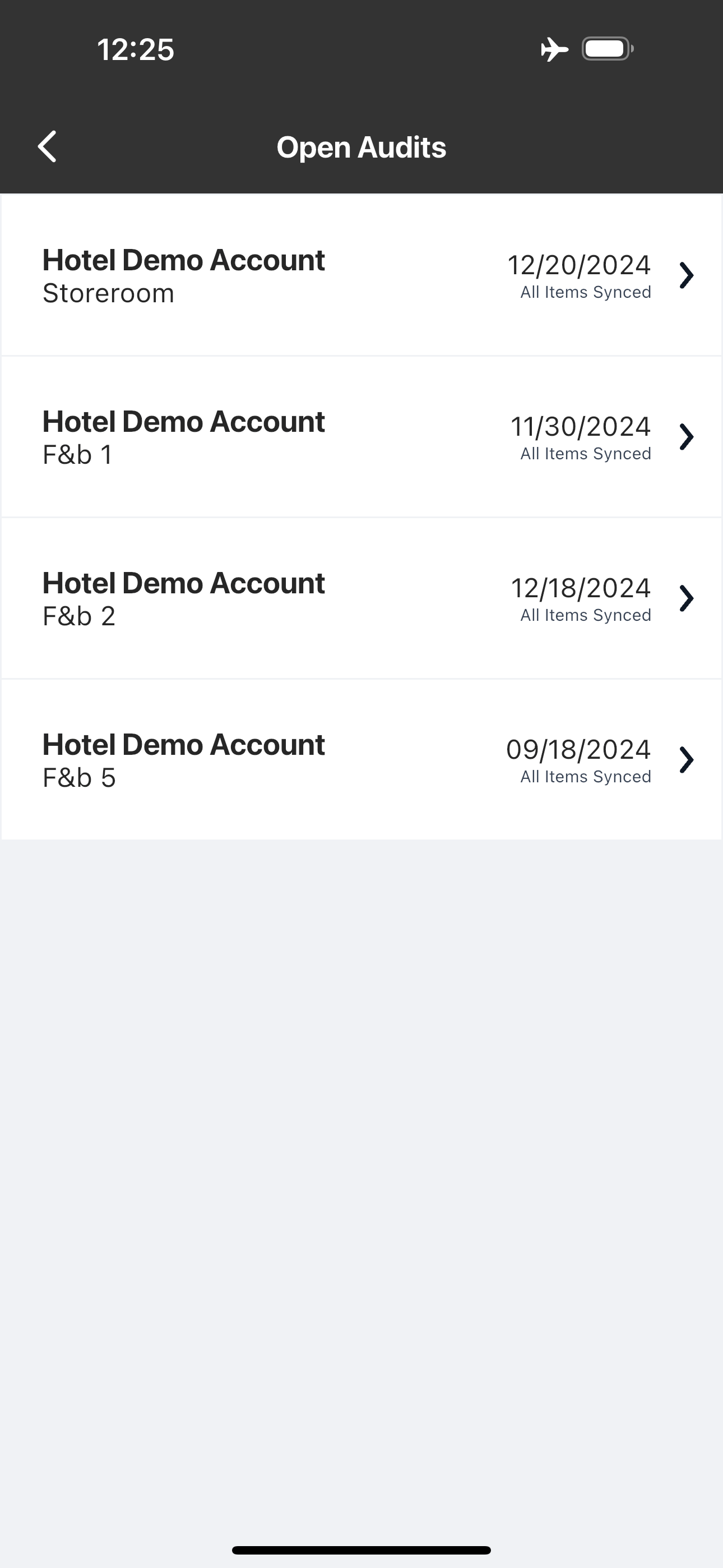This screenshot has width=723, height=1568.
Task: Click the date 12/18/2024 on F&b 2
Action: coord(581,588)
